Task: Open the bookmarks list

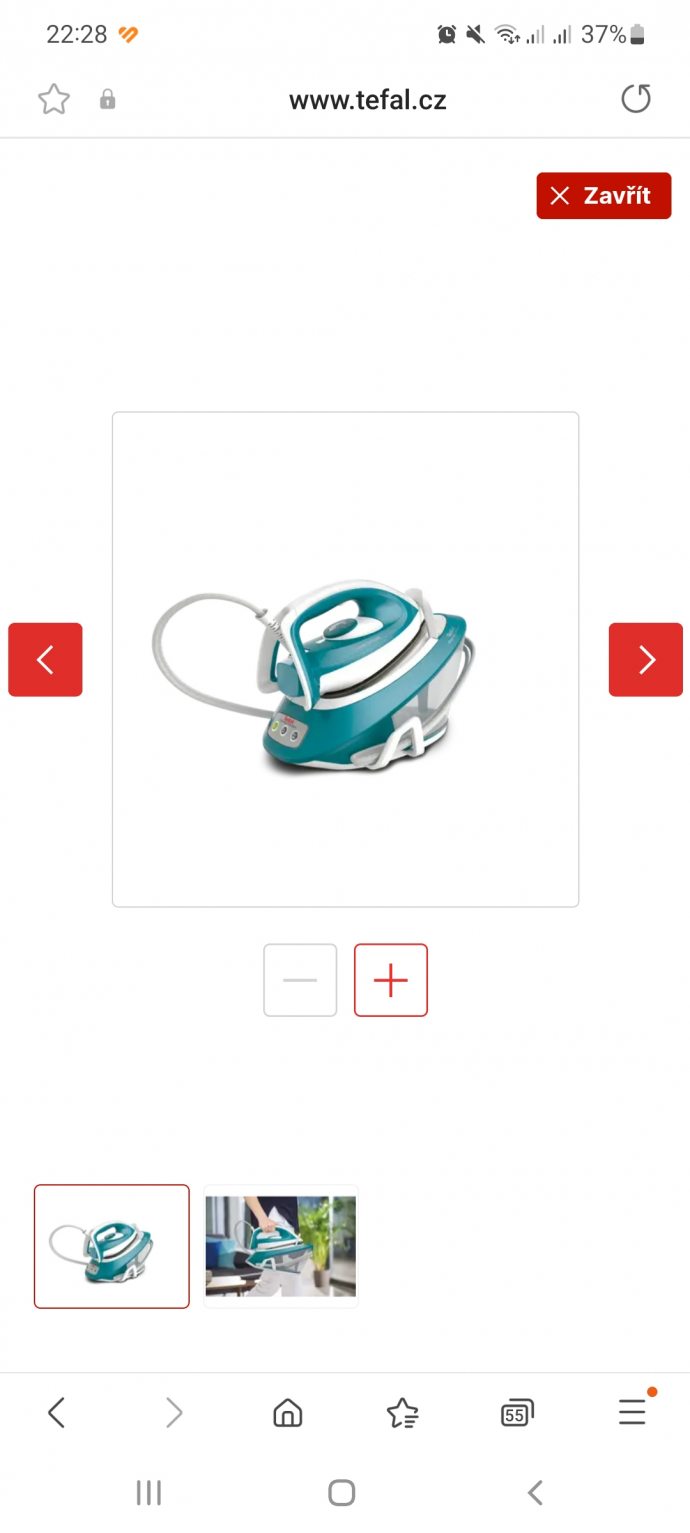Action: (402, 1412)
